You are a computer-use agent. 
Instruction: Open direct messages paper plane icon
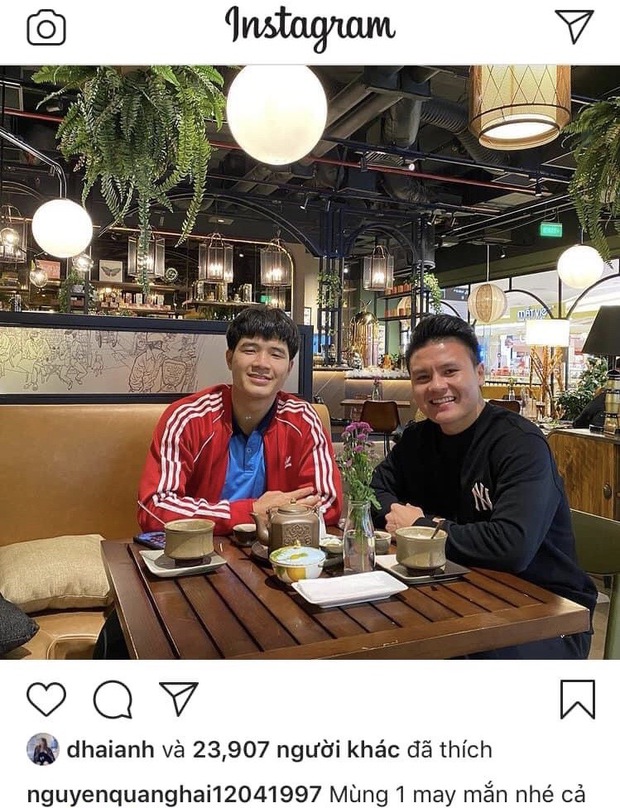coord(574,26)
